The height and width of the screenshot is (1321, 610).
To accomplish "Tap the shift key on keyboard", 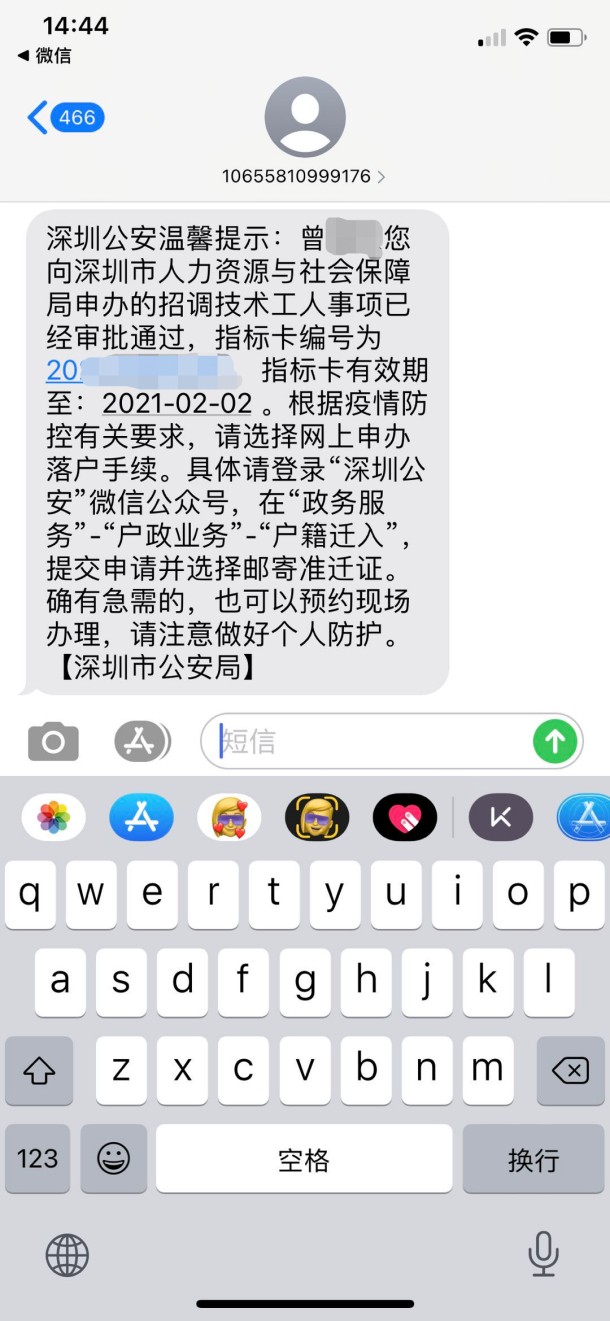I will click(x=38, y=1070).
